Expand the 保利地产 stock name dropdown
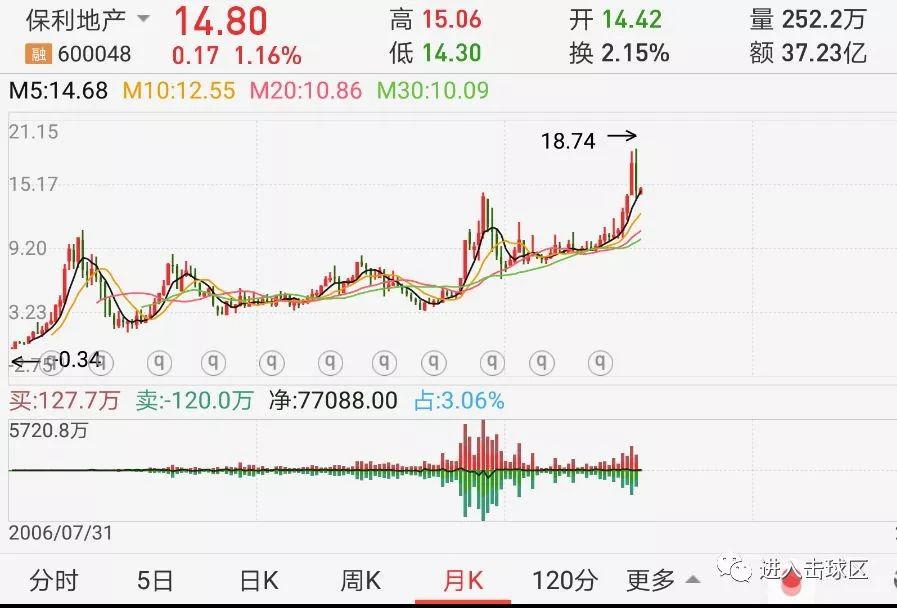The image size is (897, 608). 143,19
